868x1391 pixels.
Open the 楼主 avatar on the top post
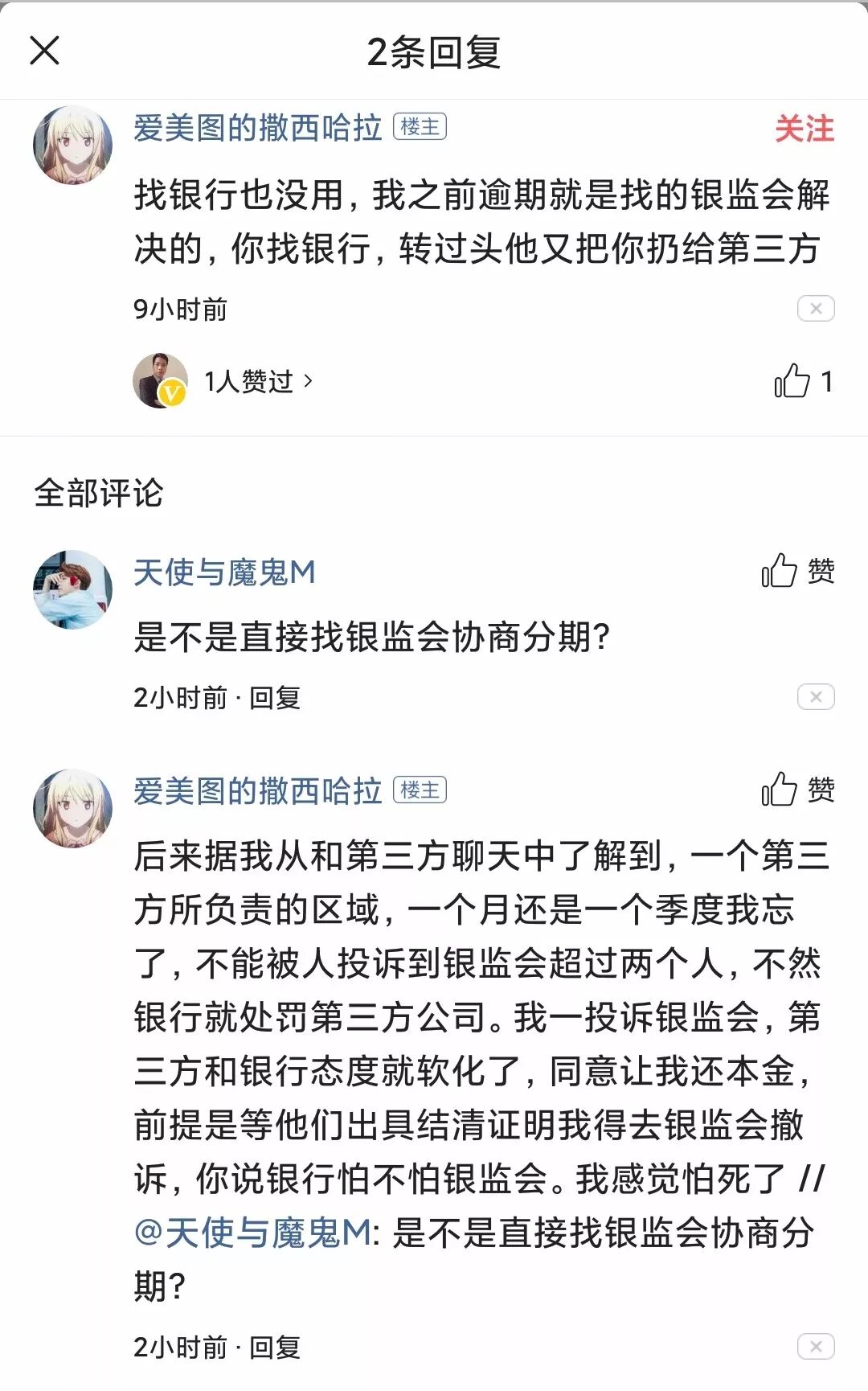coord(72,145)
